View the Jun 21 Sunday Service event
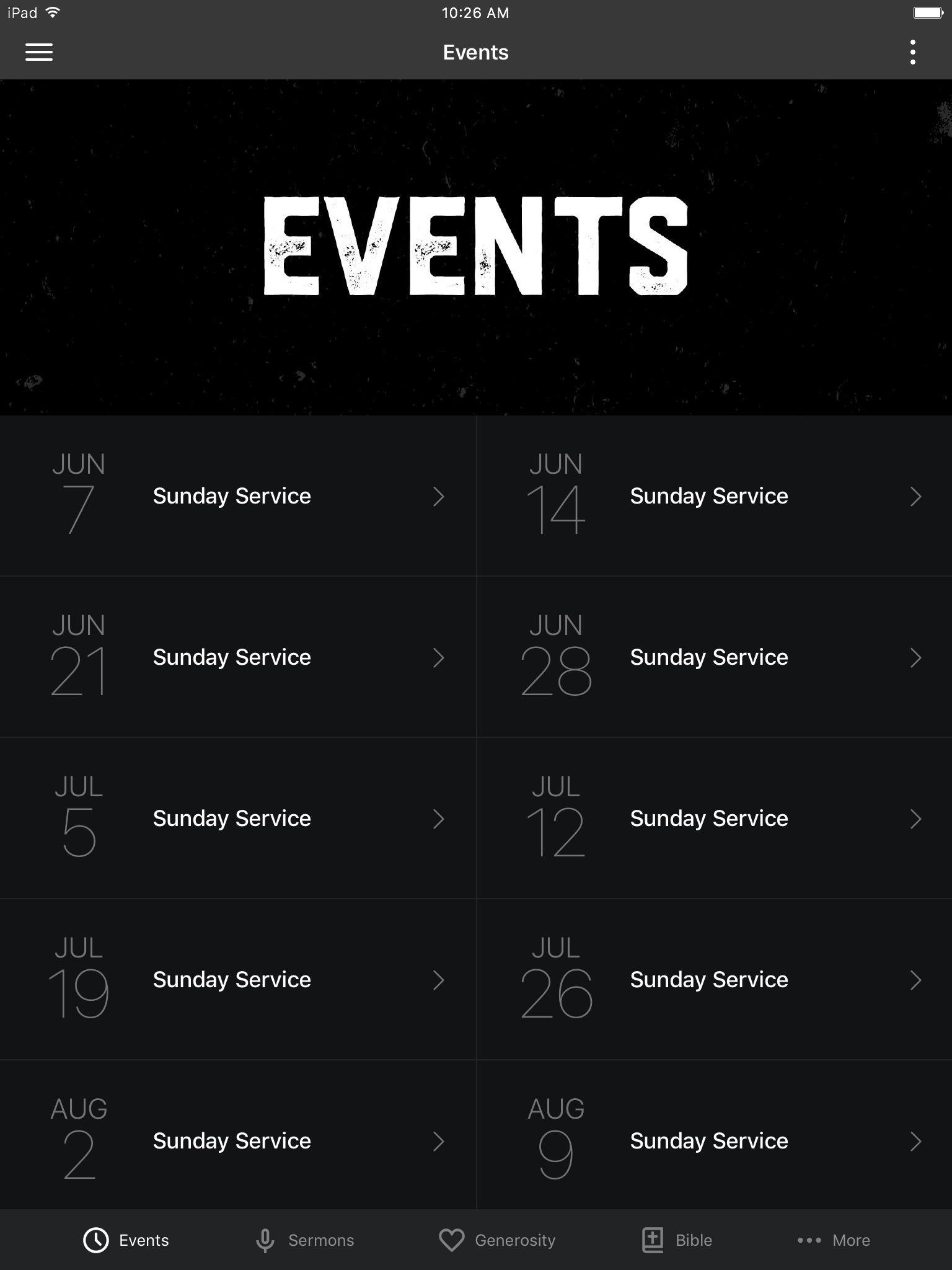 click(237, 657)
